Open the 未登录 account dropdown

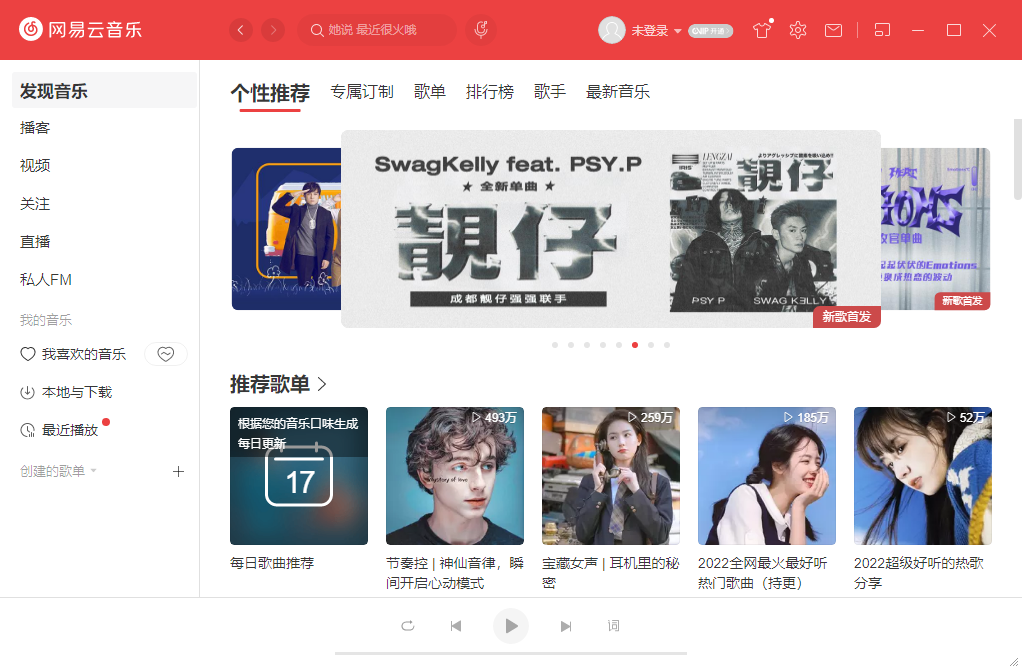click(x=655, y=30)
